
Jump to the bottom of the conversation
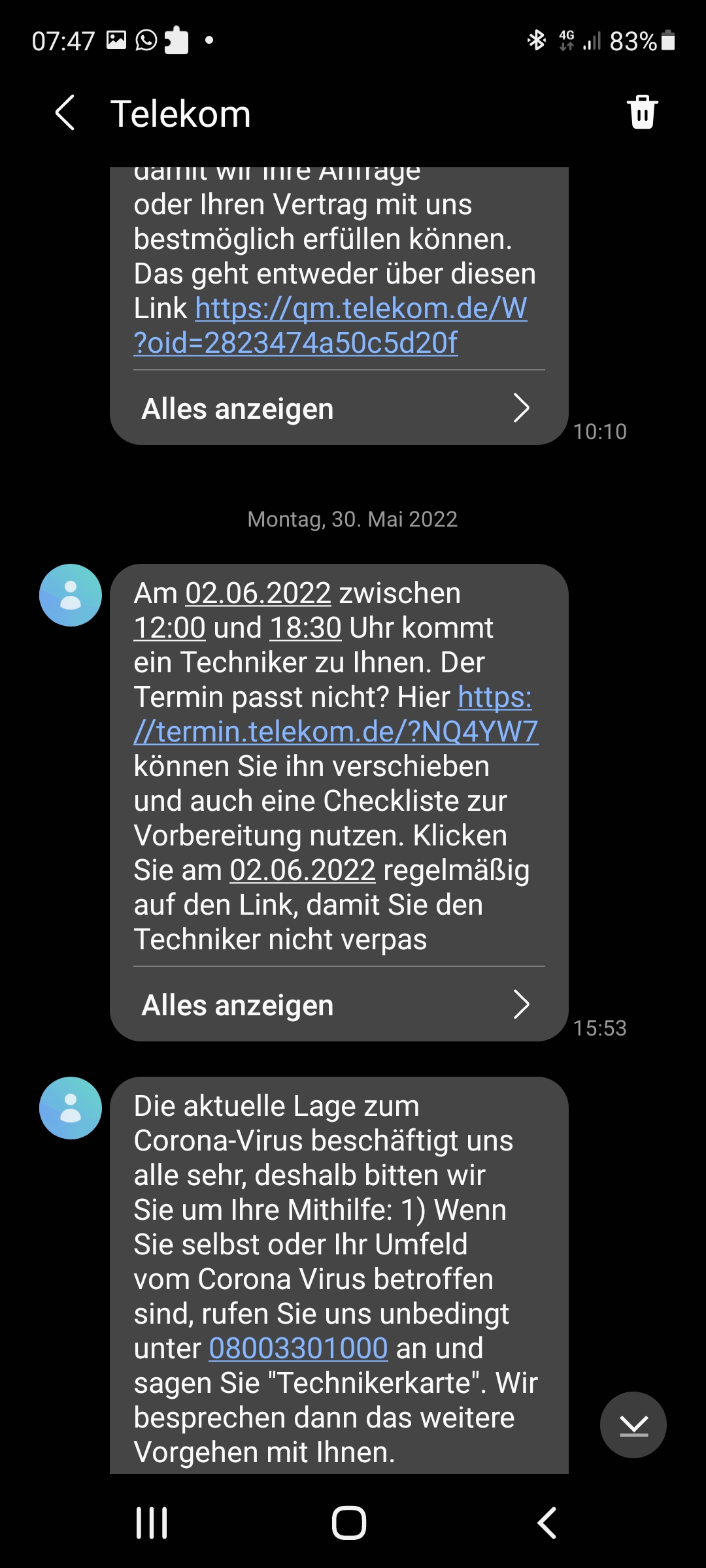pyautogui.click(x=633, y=1425)
